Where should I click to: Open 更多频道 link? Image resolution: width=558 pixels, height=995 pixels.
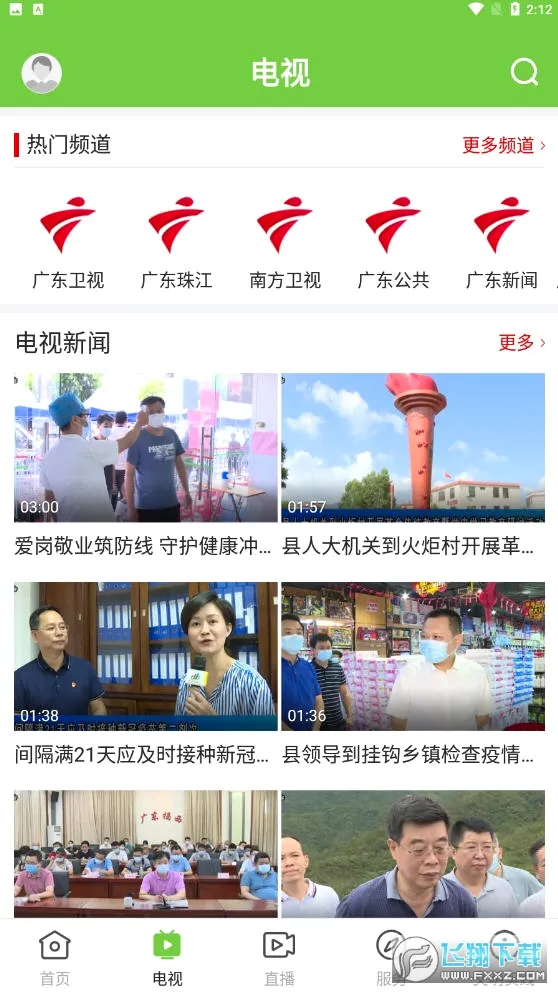coord(503,145)
